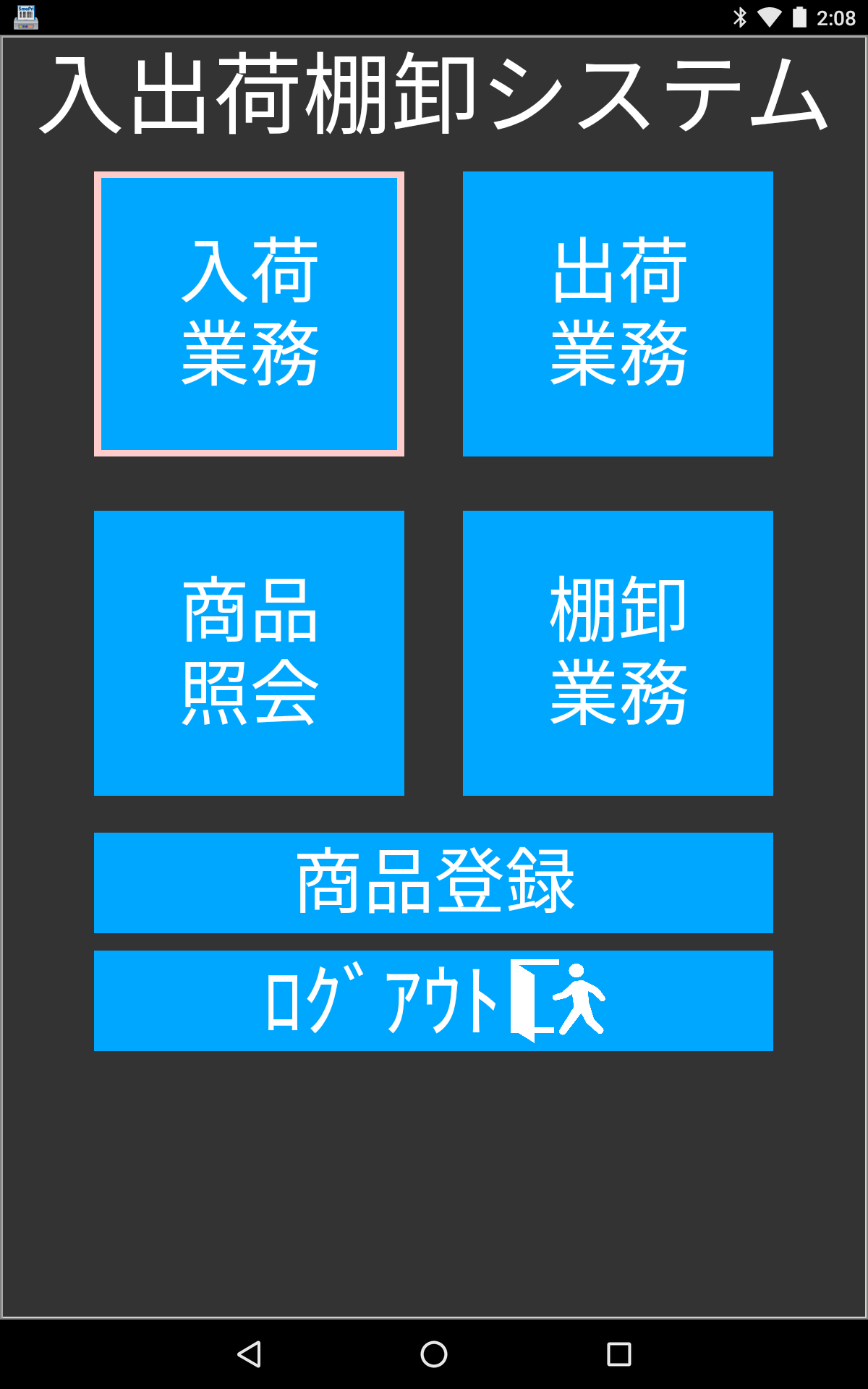Go to 商品登録 product registration

pyautogui.click(x=433, y=883)
